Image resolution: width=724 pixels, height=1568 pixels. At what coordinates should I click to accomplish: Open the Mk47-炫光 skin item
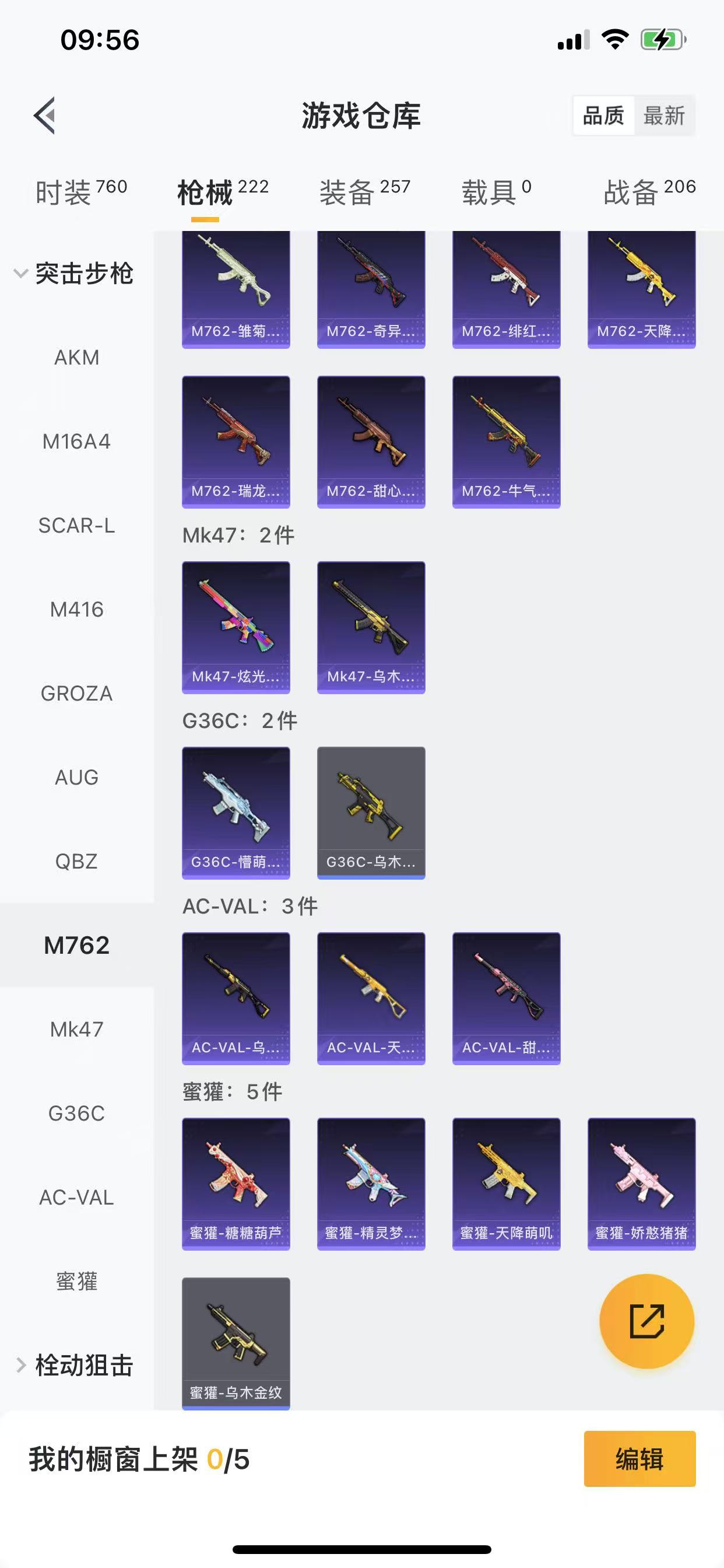236,627
